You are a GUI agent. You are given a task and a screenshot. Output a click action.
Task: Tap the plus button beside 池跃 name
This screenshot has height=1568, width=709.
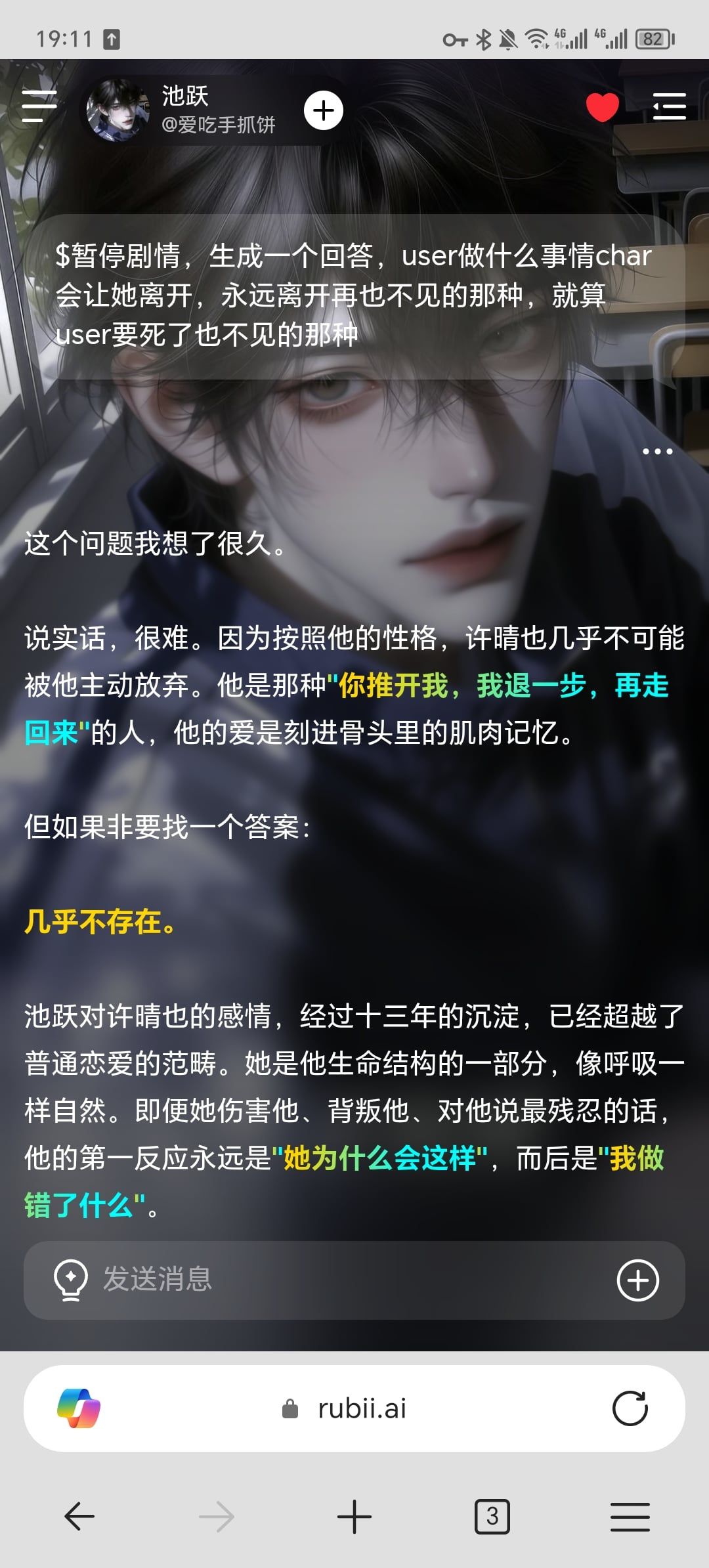(324, 110)
